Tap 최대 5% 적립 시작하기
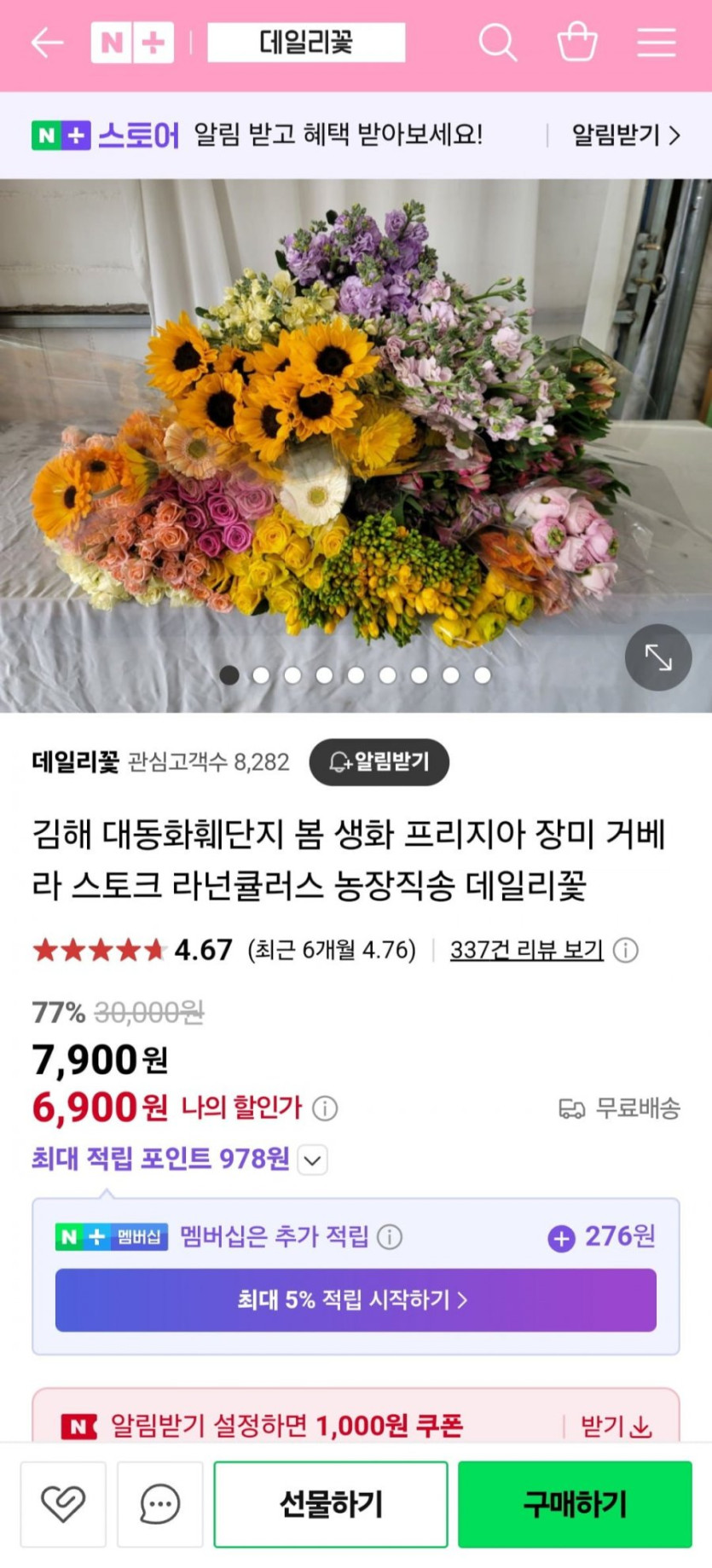Screen dimensions: 712x1568 tap(356, 1299)
